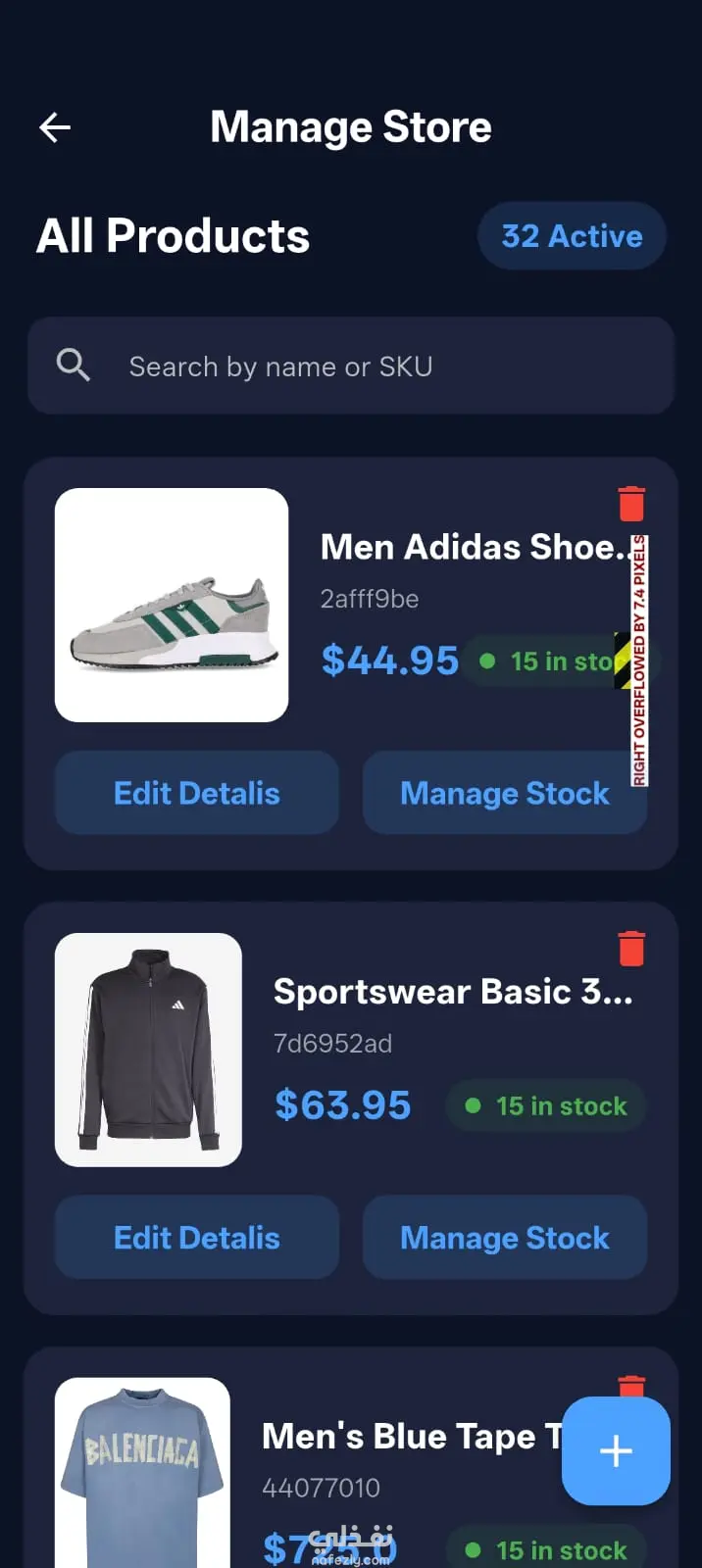This screenshot has height=1568, width=702.
Task: Delete the Men Adidas Shoe product
Action: 631,504
